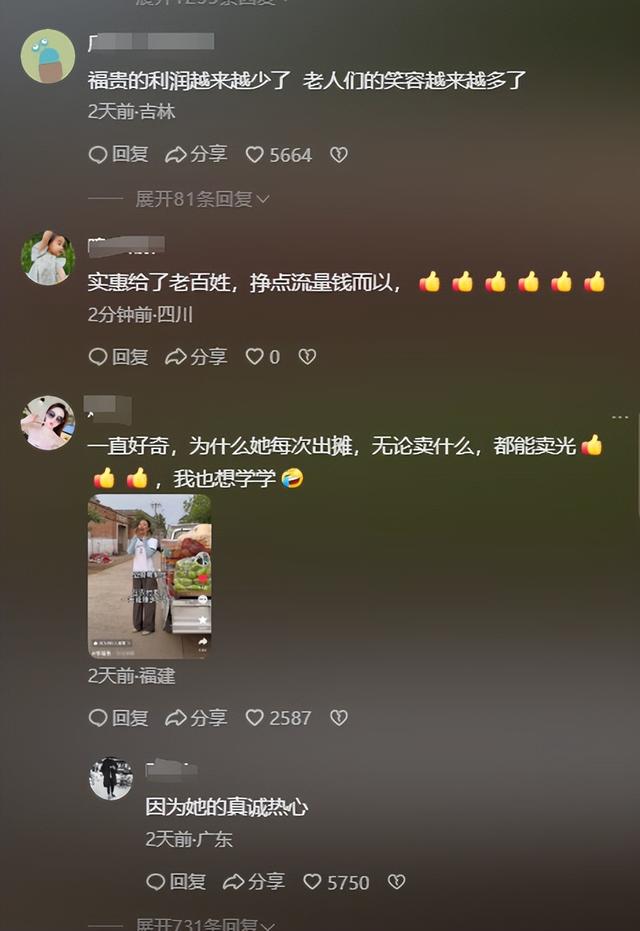Viewport: 640px width, 931px height.
Task: Open the three-dot menu on the 一直好奇 comment
Action: tap(620, 417)
